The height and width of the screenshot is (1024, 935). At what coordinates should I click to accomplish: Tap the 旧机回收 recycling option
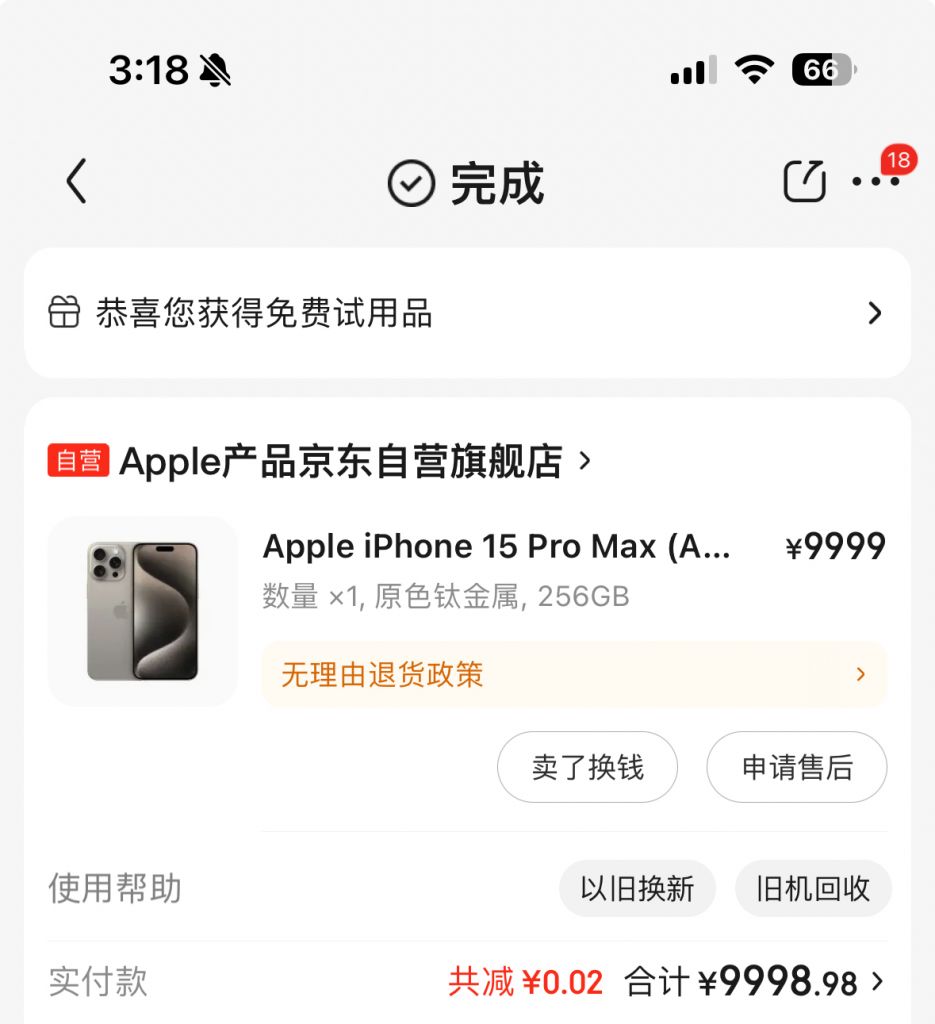point(813,888)
